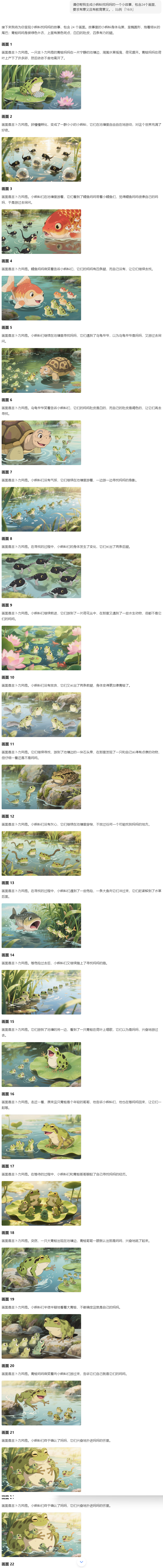Open the 画面 1 frog mother image
Viewport: 163px width, 1568px height.
(41, 87)
